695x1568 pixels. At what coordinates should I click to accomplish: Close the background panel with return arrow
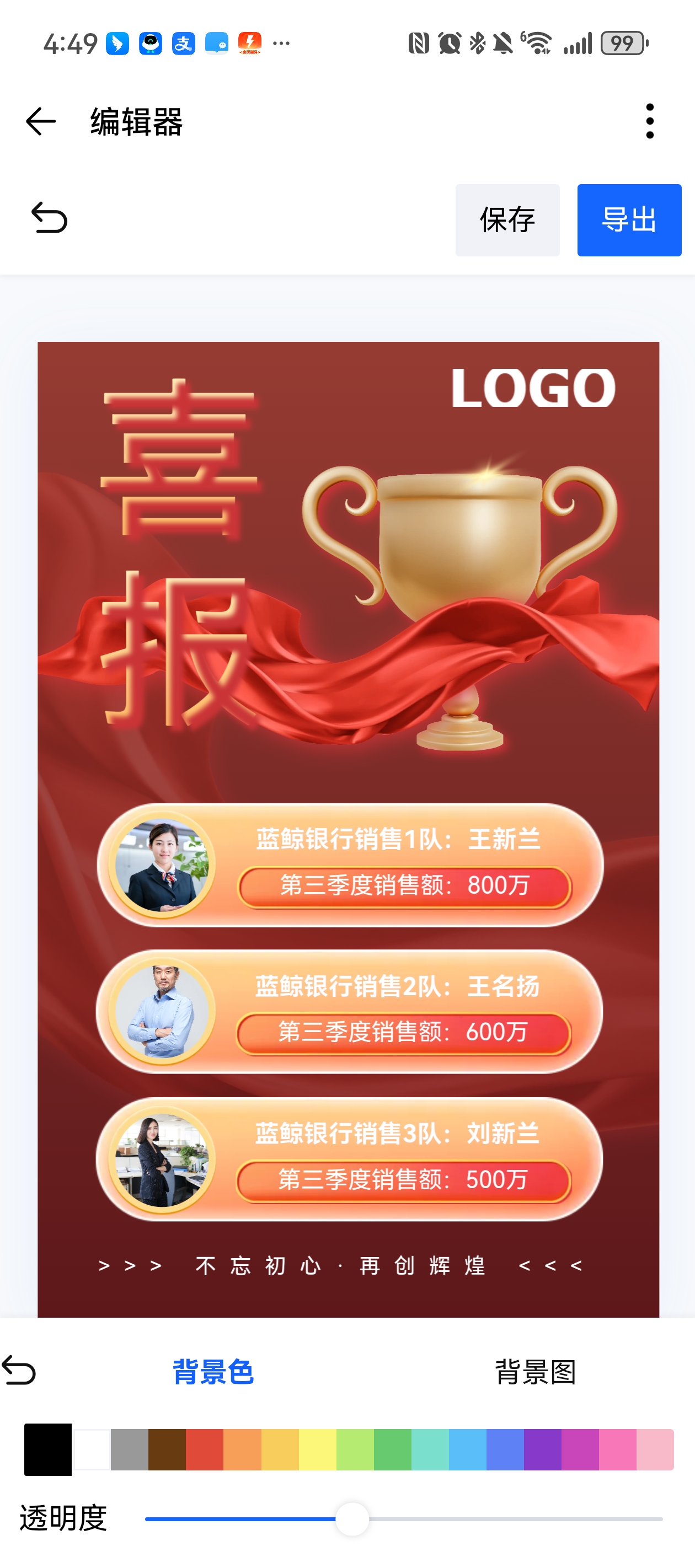tap(19, 1371)
